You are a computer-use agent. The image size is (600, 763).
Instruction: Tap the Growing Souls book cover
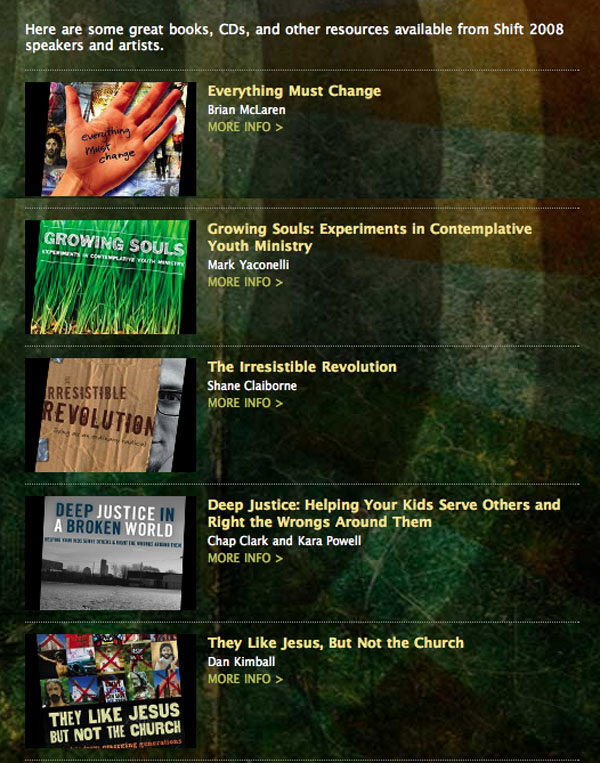click(111, 277)
